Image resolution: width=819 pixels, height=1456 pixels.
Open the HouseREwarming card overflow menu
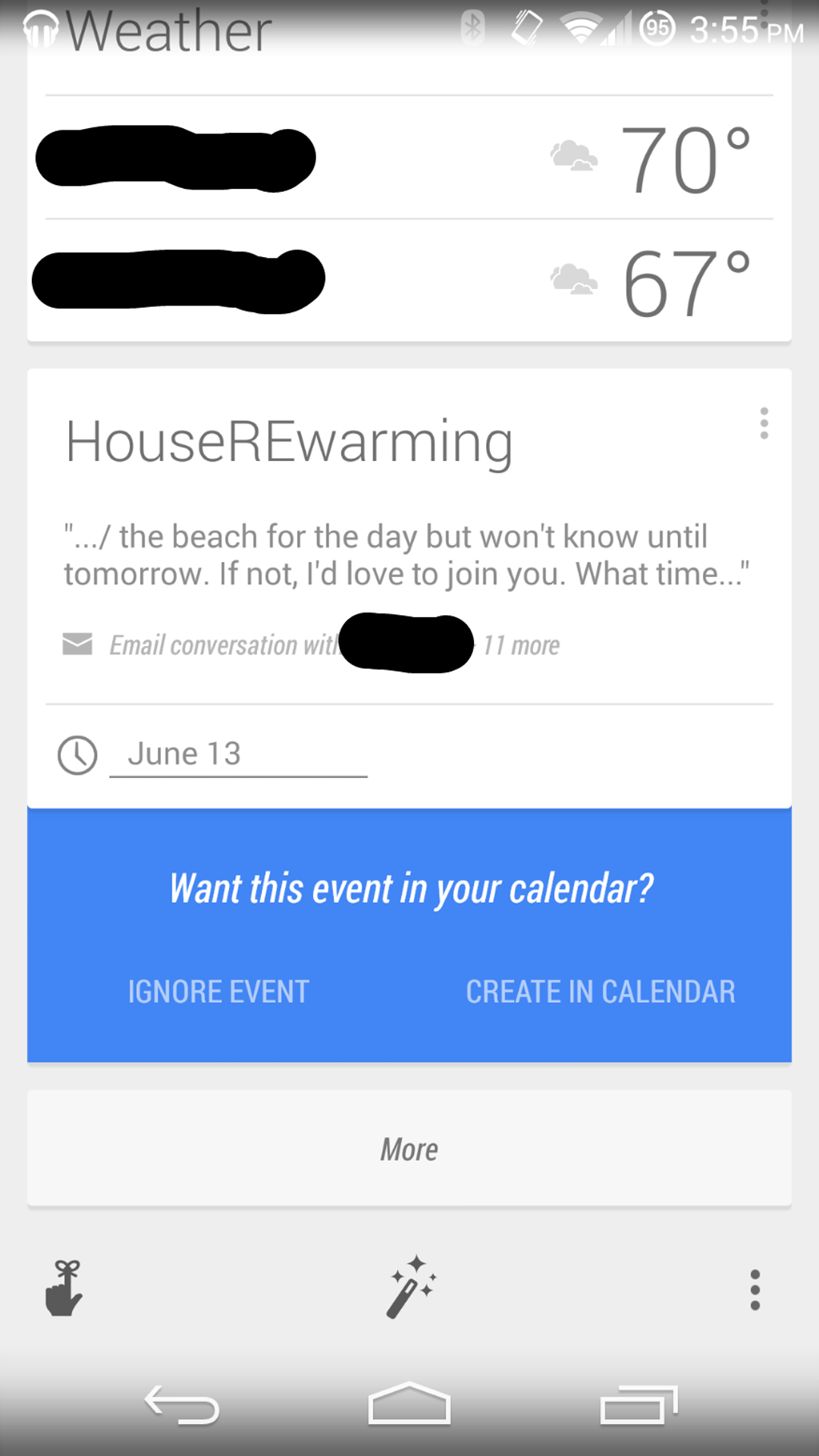tap(764, 423)
